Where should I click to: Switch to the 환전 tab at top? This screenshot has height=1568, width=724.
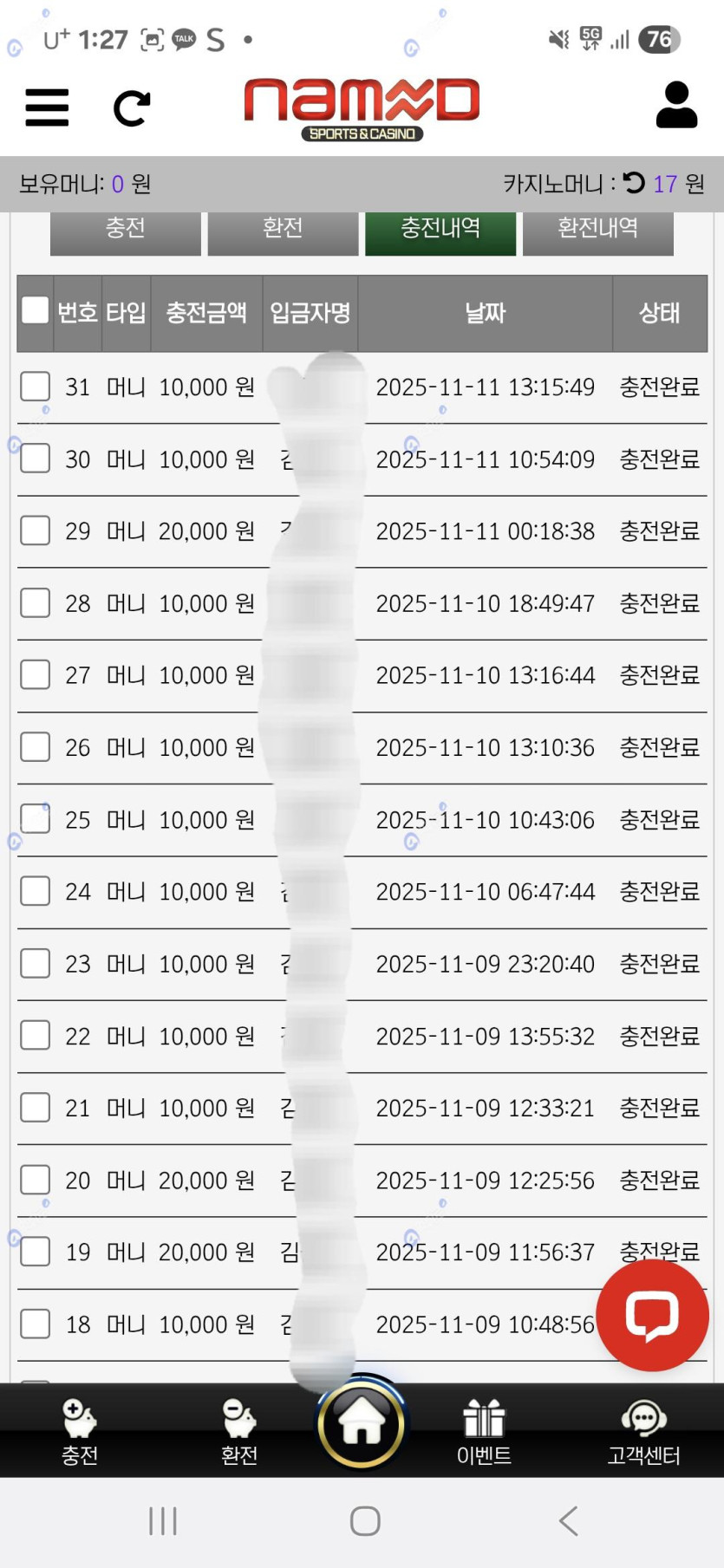click(x=283, y=230)
